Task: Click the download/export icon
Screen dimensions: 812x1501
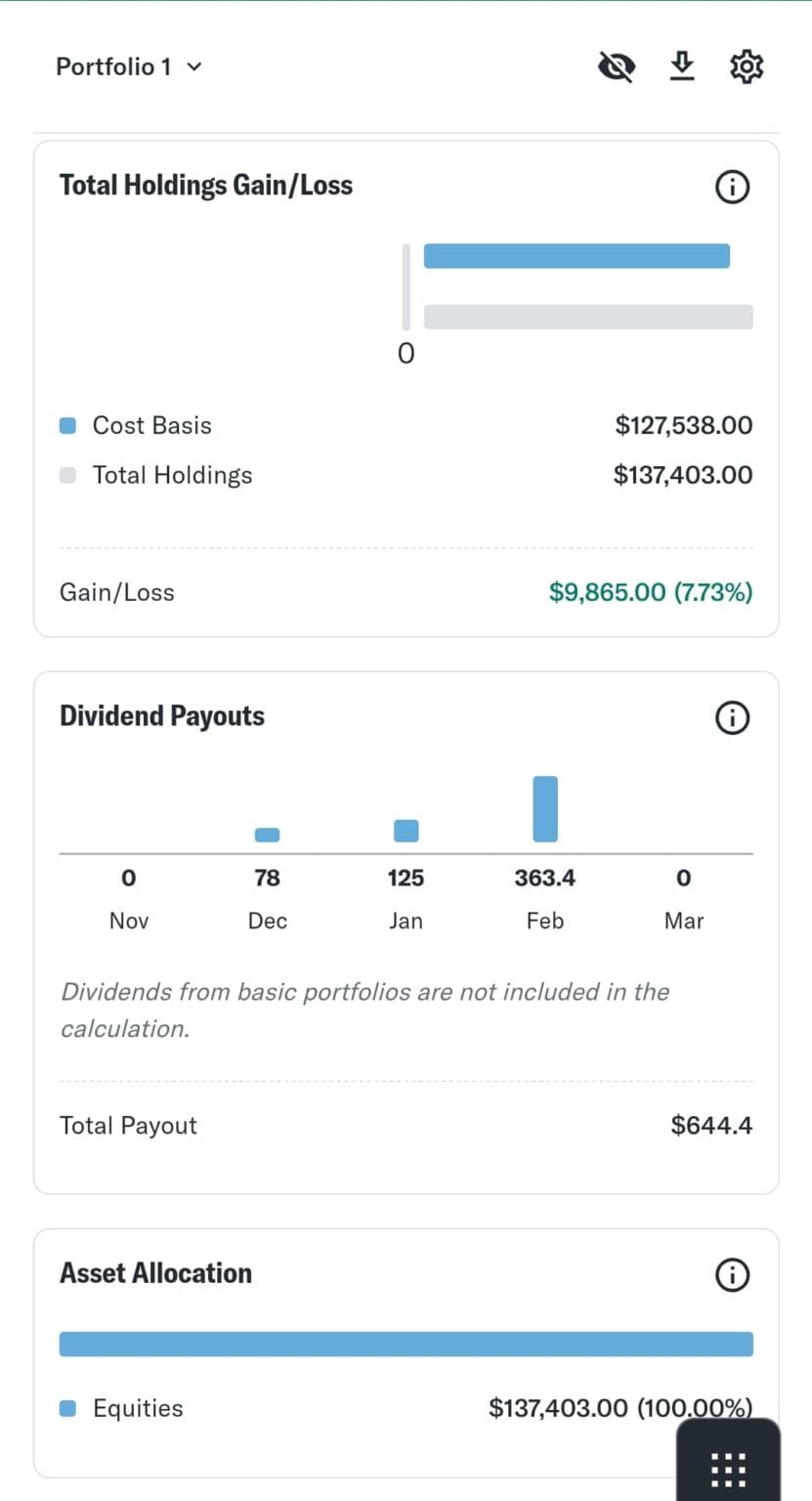Action: [682, 65]
